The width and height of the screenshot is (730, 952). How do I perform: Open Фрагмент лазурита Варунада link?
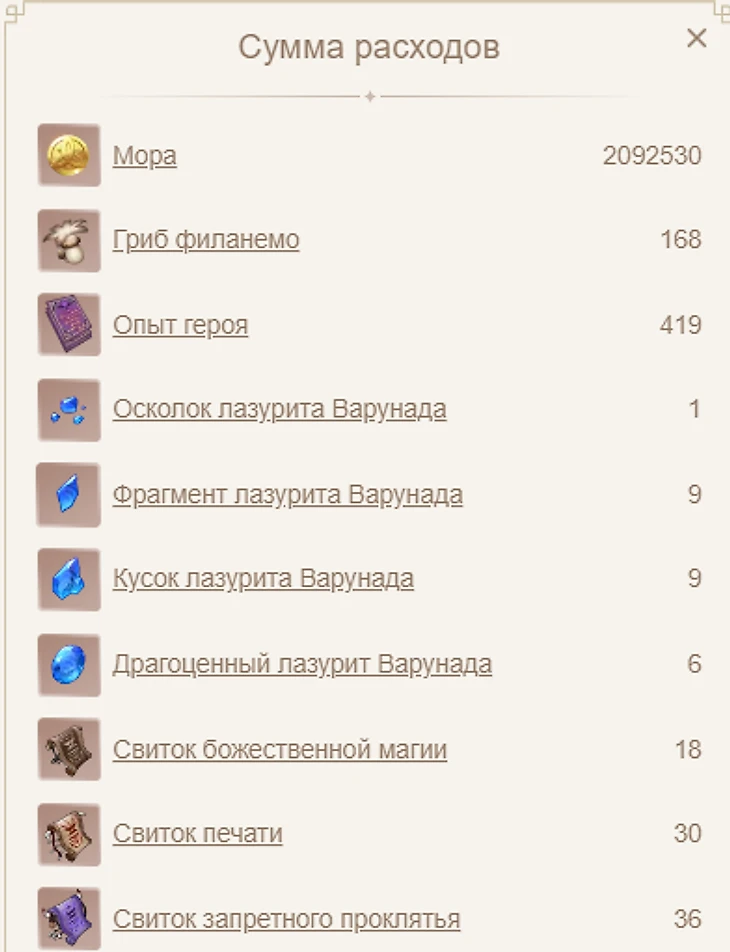287,494
